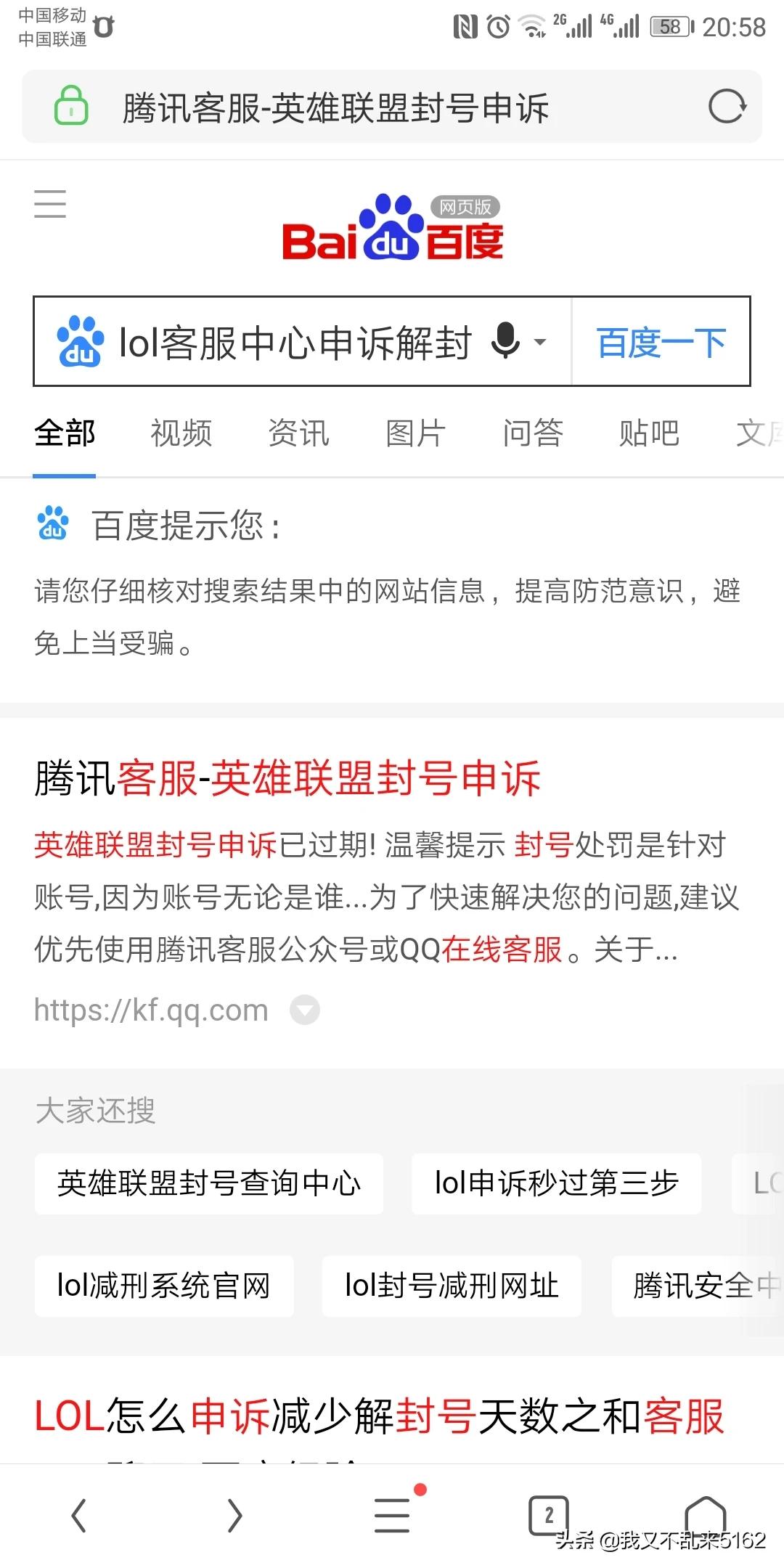The height and width of the screenshot is (1568, 784).
Task: Start voice search with microphone icon
Action: point(506,340)
